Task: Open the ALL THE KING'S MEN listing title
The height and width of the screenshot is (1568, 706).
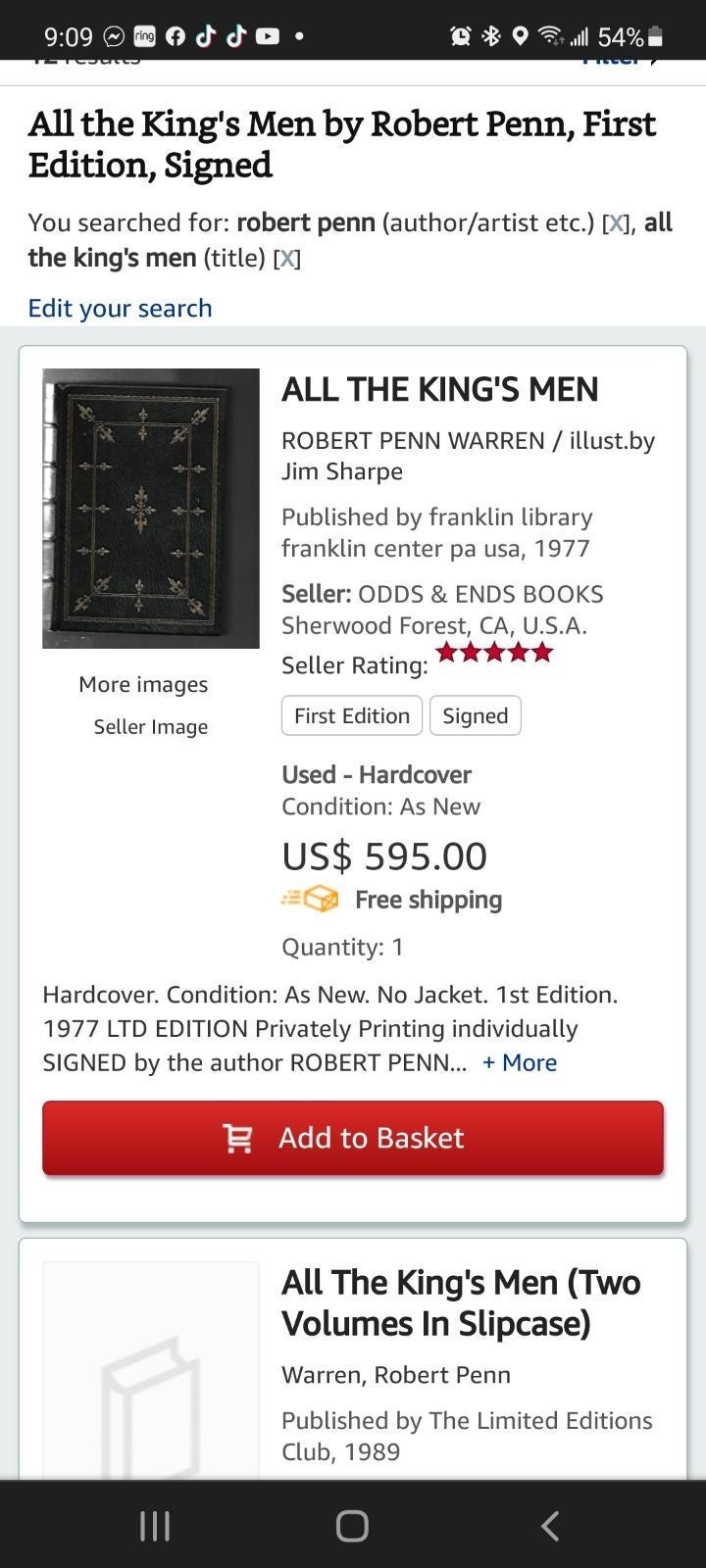Action: pyautogui.click(x=439, y=389)
